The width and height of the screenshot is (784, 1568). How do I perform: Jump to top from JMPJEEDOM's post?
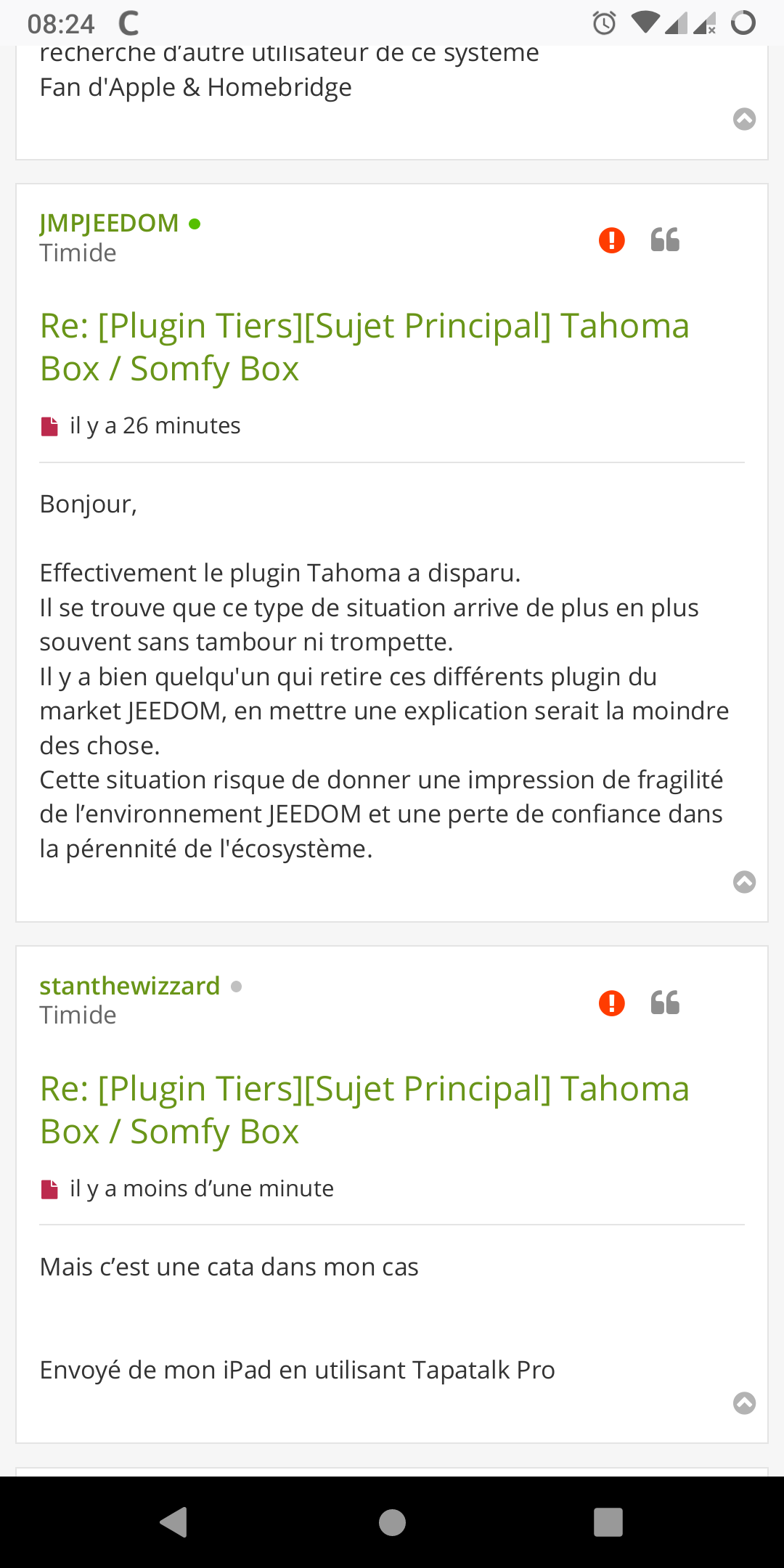click(x=744, y=882)
